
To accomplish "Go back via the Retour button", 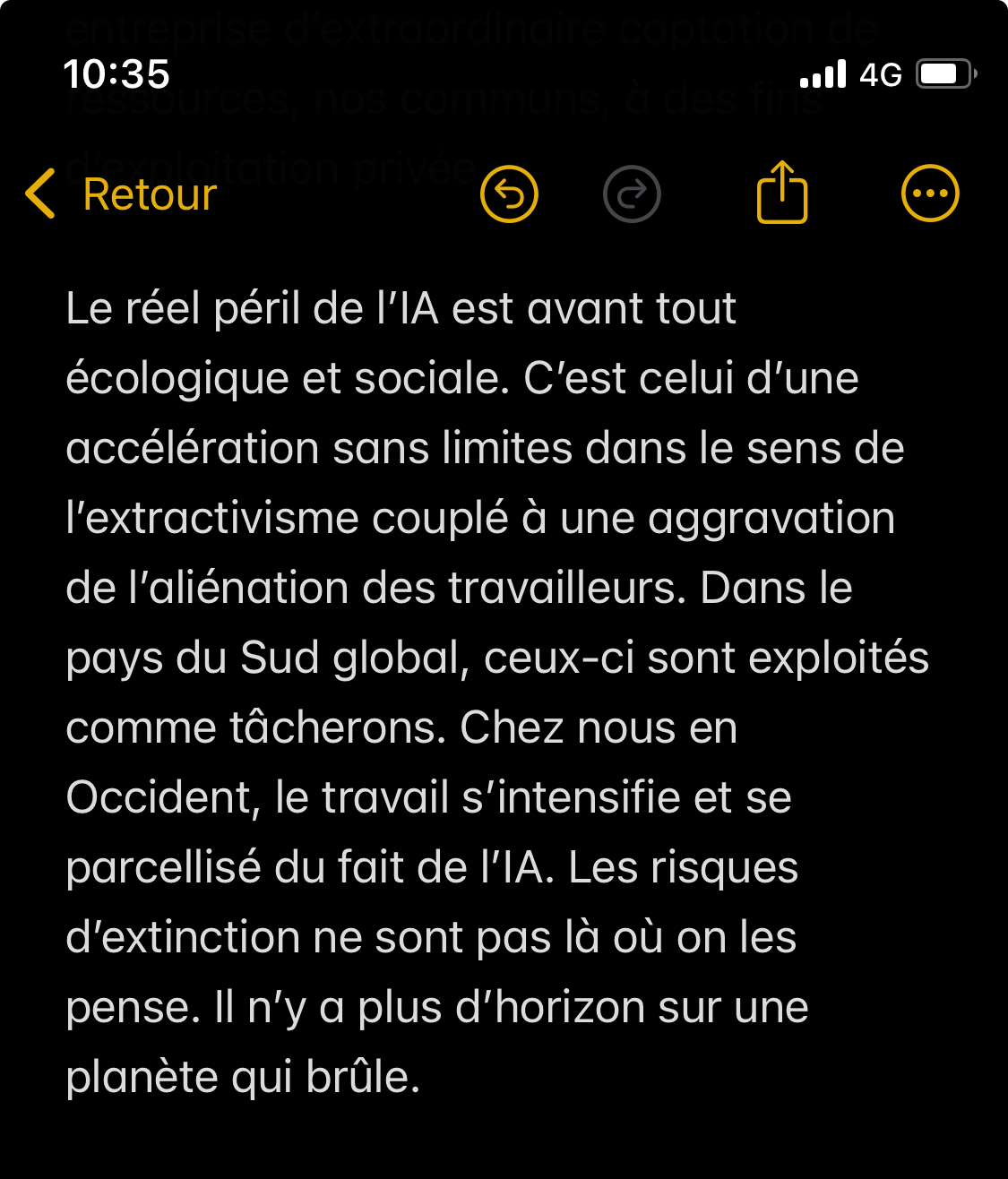I will click(x=123, y=194).
